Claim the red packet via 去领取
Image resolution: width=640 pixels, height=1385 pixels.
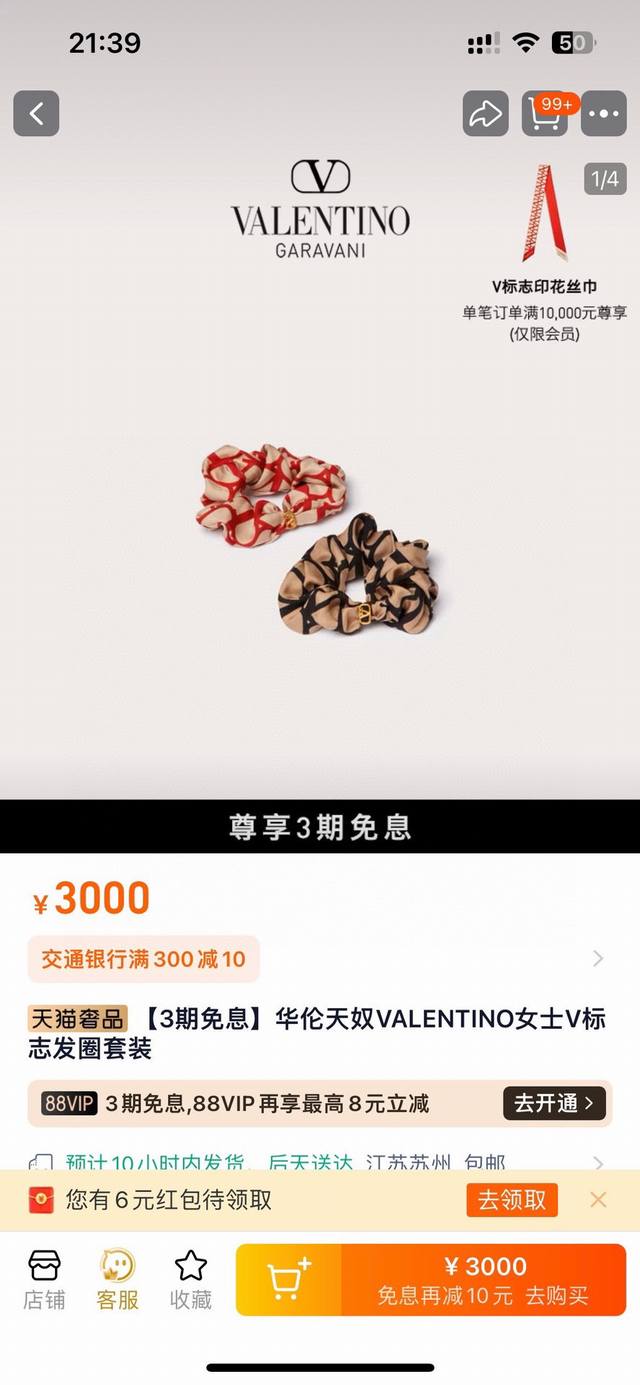511,1199
